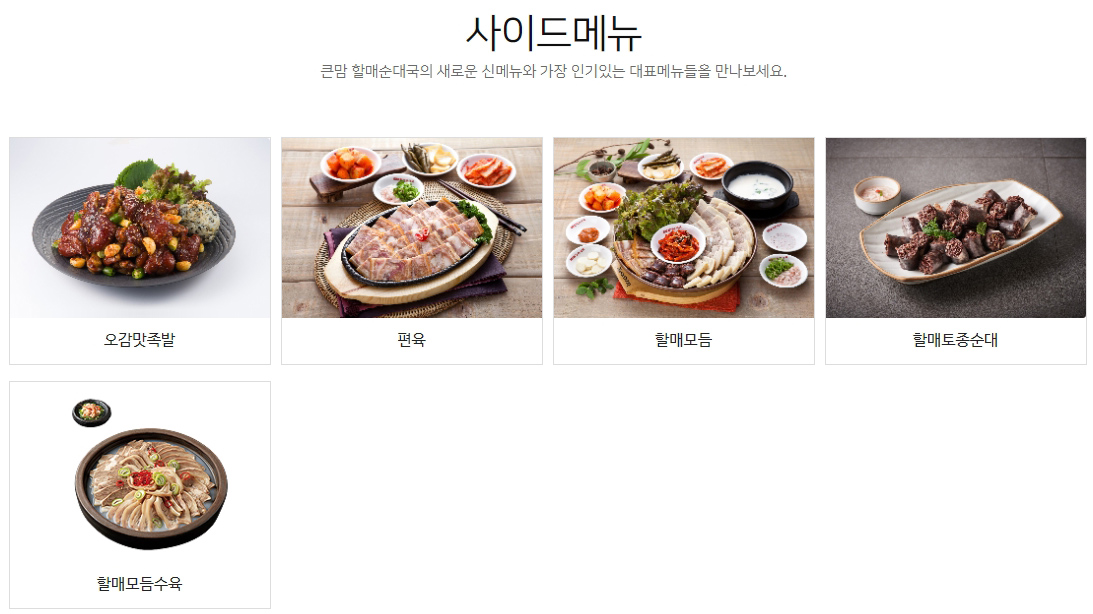View the 편육 side menu item
This screenshot has height=614, width=1093.
(412, 250)
